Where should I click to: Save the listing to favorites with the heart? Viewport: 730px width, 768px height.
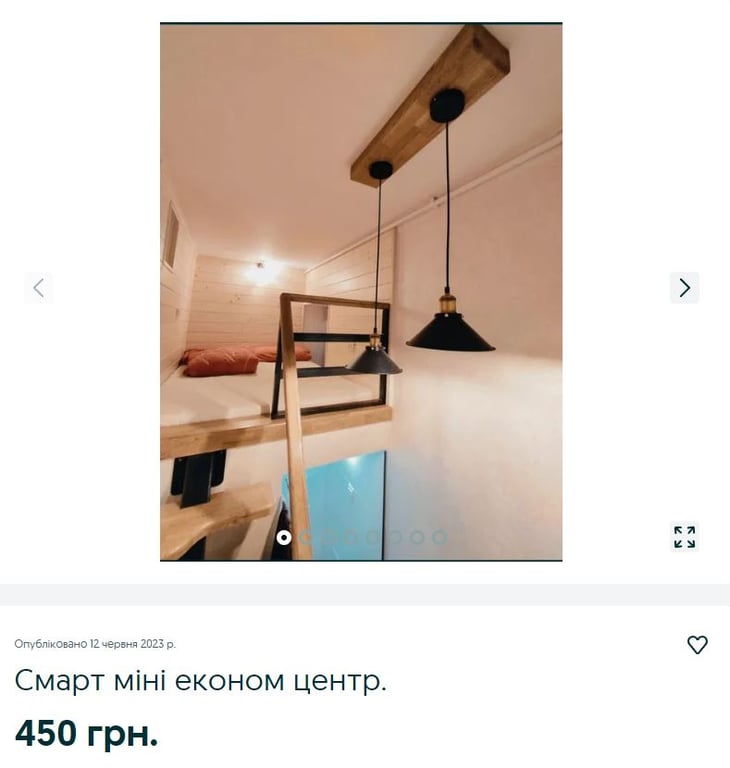[x=697, y=645]
